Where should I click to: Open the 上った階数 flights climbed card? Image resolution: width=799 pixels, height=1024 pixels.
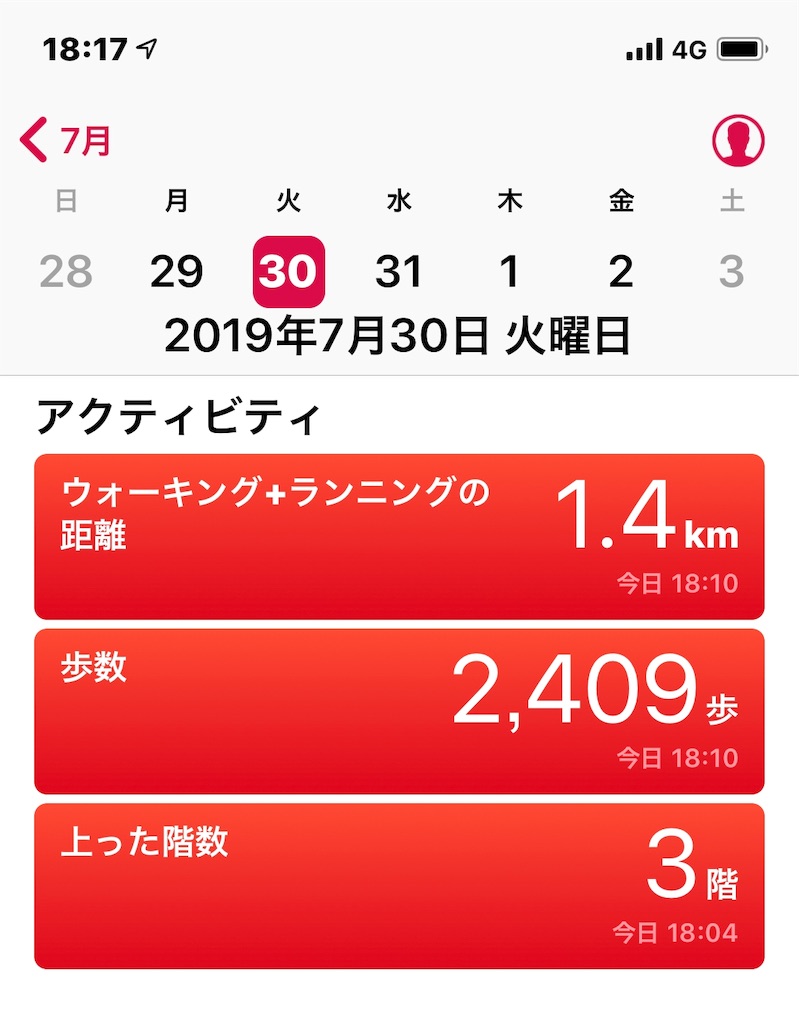tap(399, 885)
